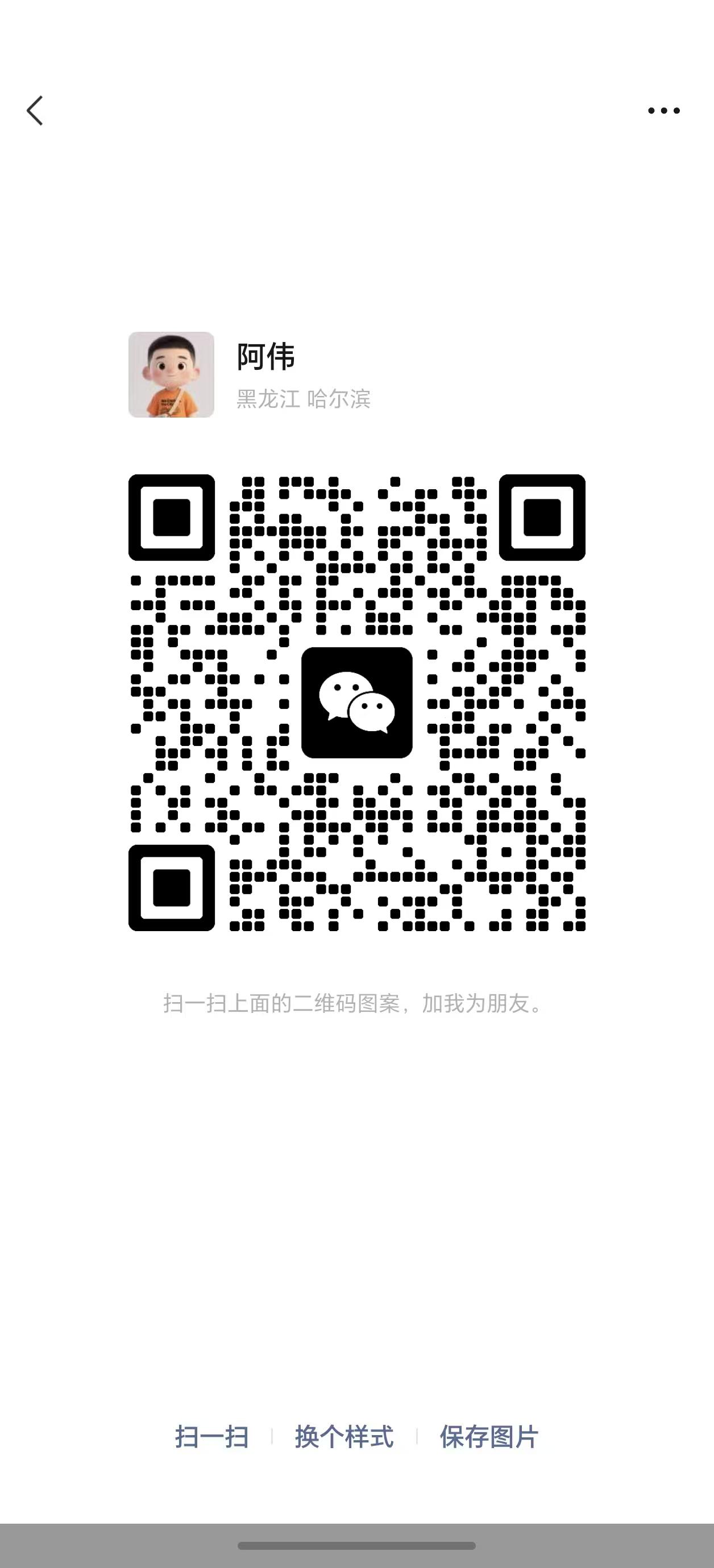Save the QR card via 保存图片
This screenshot has height=1568, width=714.
(488, 1437)
